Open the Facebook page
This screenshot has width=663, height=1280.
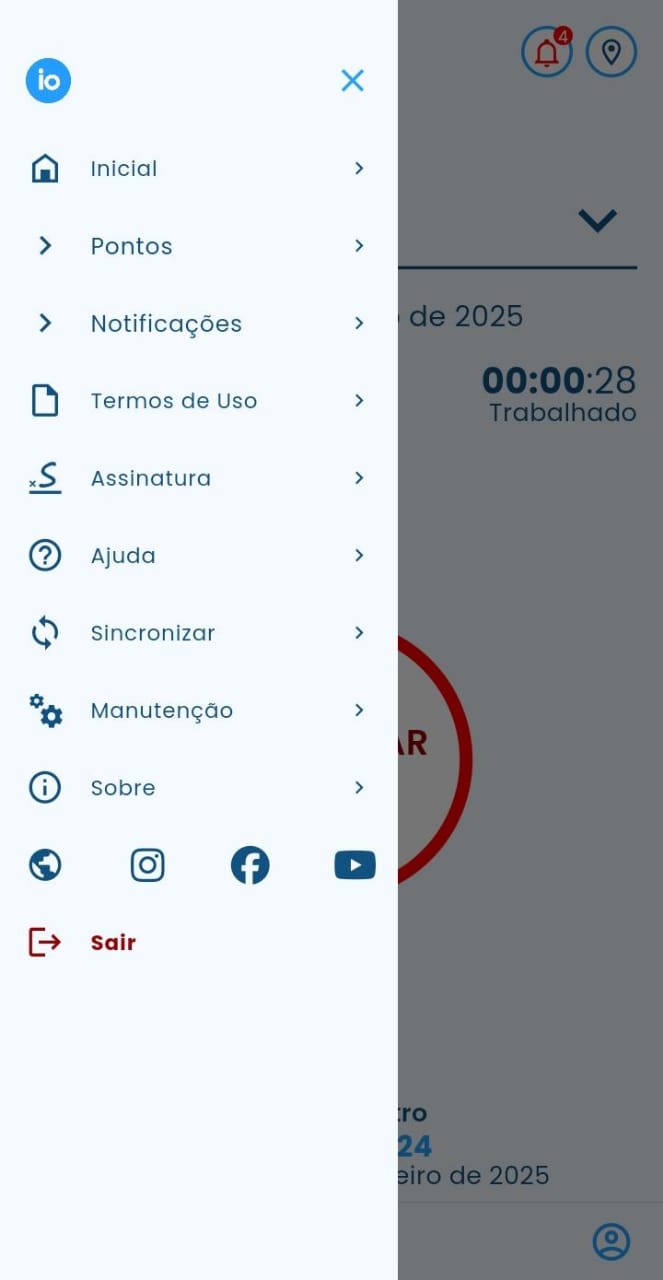point(250,865)
